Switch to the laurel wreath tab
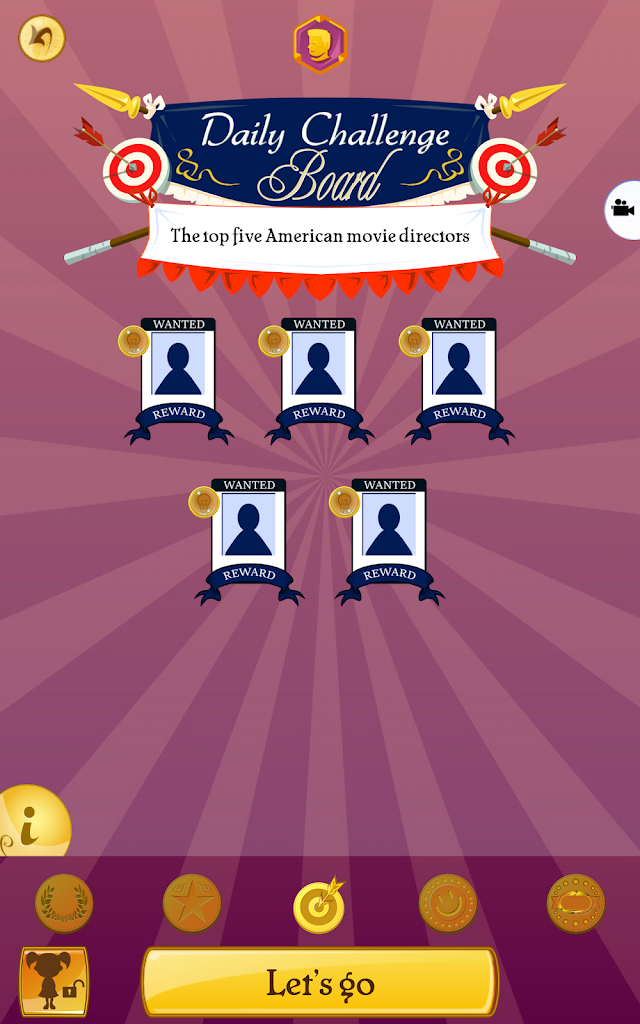640x1024 pixels. [64, 903]
